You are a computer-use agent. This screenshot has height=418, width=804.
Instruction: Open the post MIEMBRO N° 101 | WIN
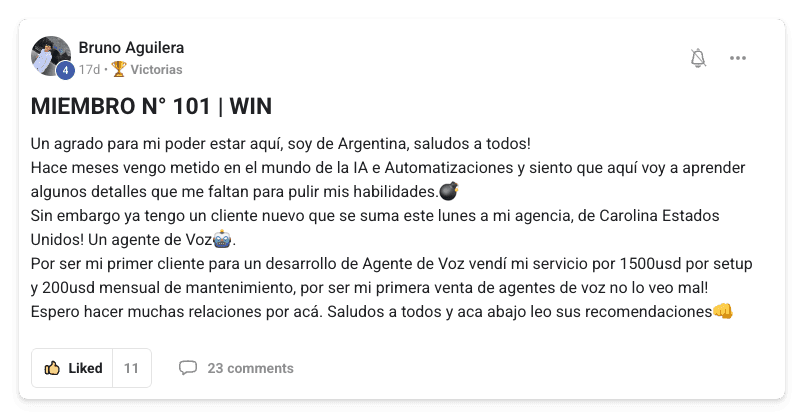point(152,107)
